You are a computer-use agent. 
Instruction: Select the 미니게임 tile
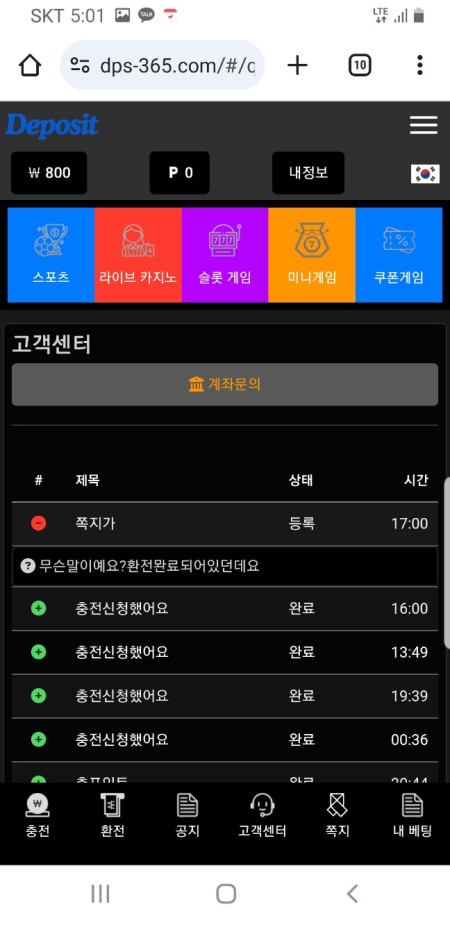coord(312,255)
